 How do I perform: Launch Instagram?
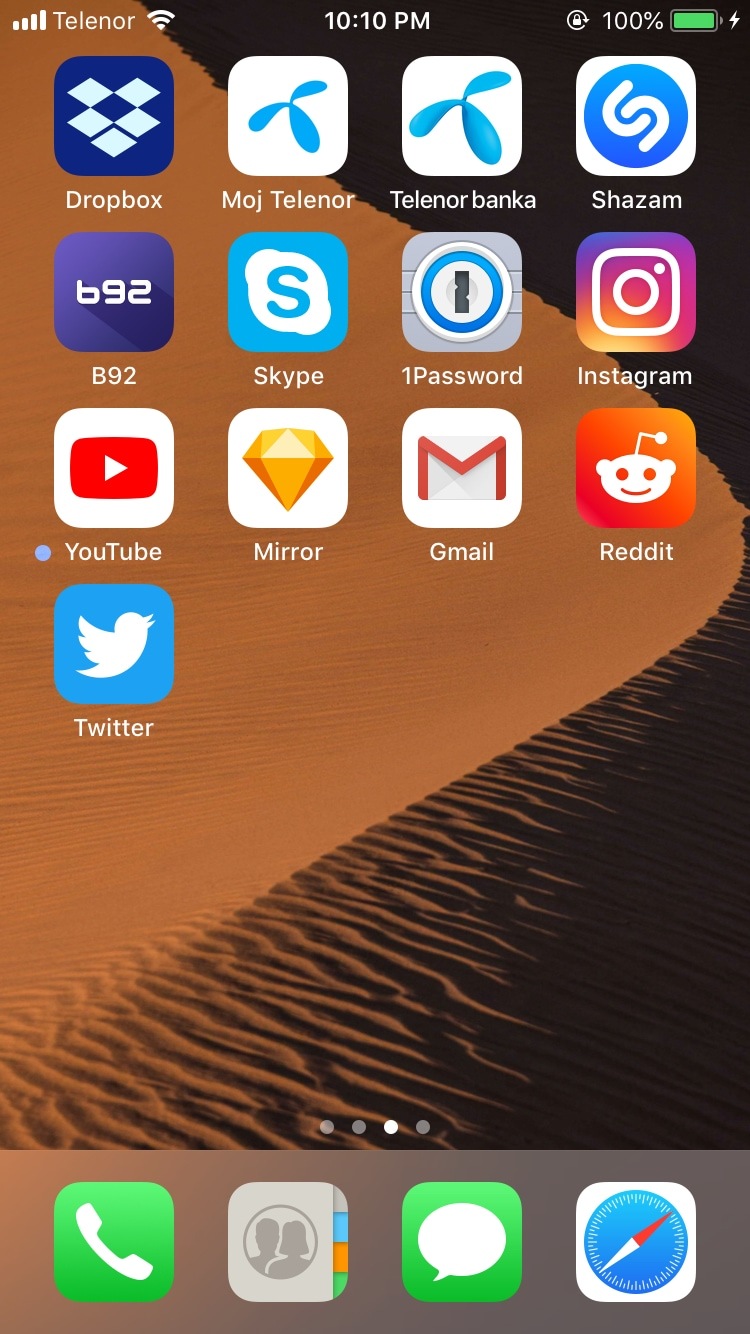636,292
